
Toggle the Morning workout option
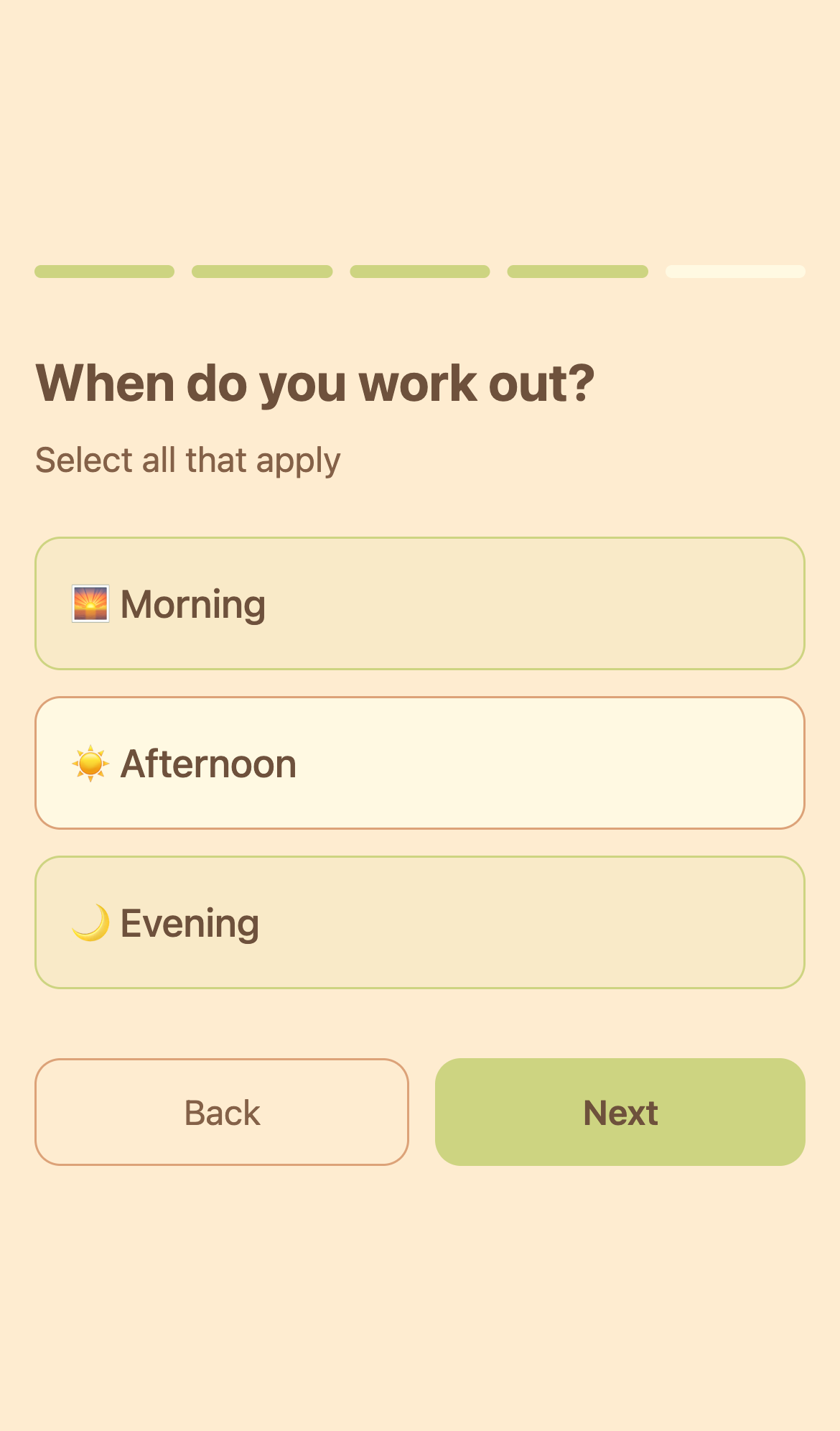point(420,603)
